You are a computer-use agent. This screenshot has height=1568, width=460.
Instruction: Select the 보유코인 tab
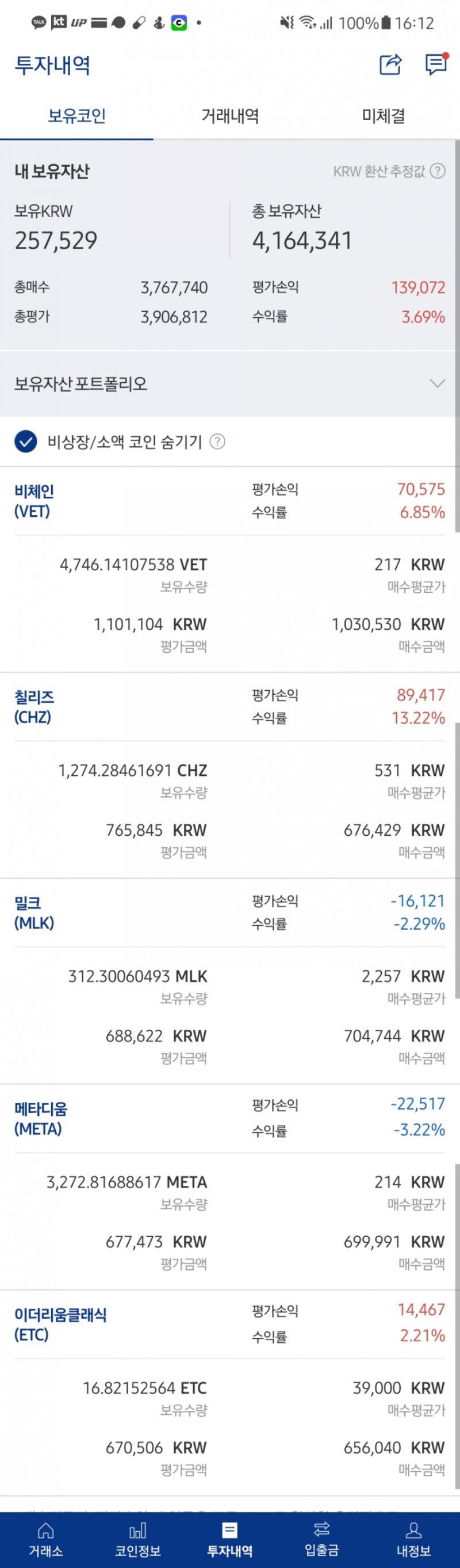[76, 116]
